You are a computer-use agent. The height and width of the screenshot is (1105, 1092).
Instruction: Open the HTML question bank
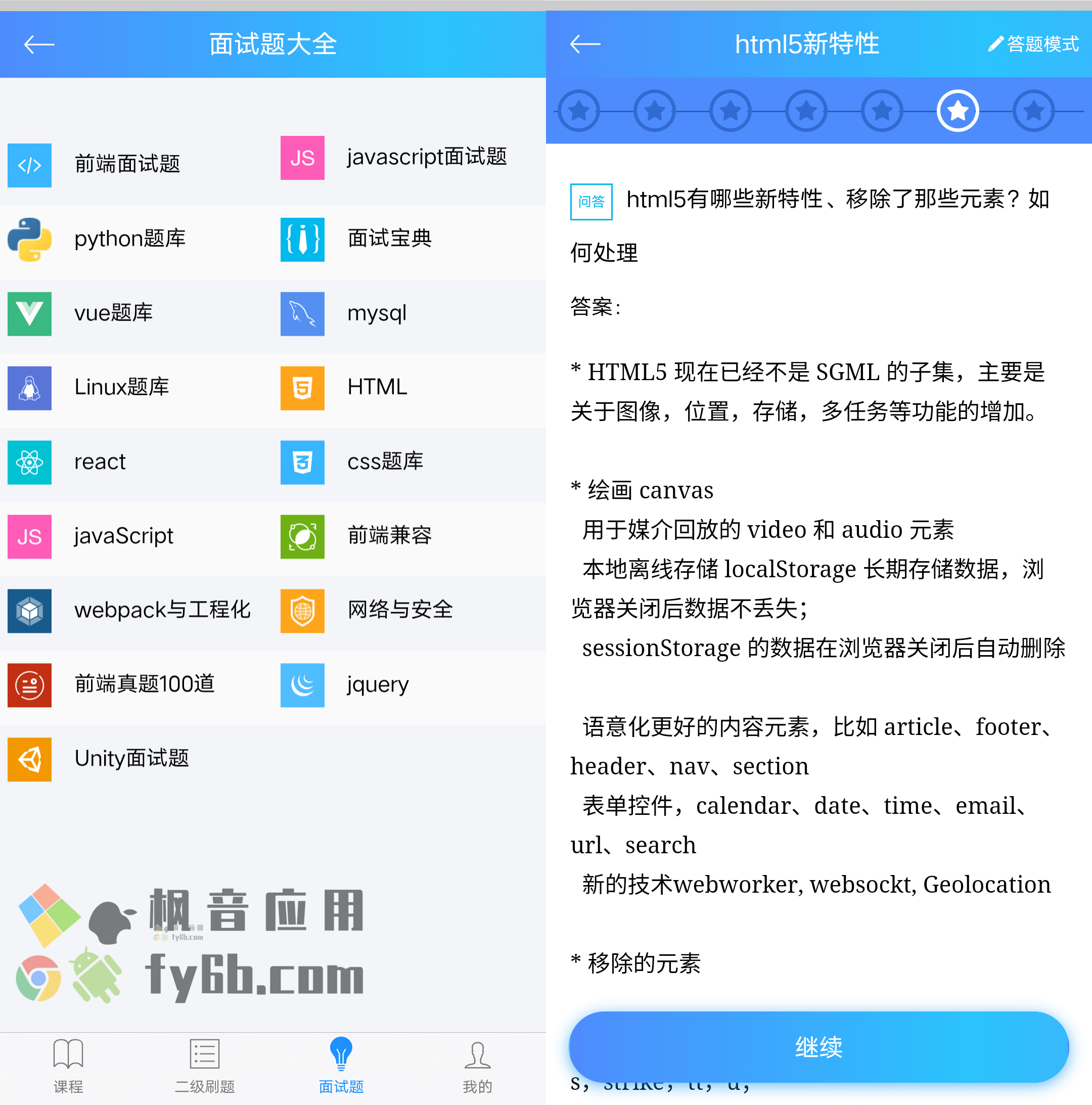[377, 388]
